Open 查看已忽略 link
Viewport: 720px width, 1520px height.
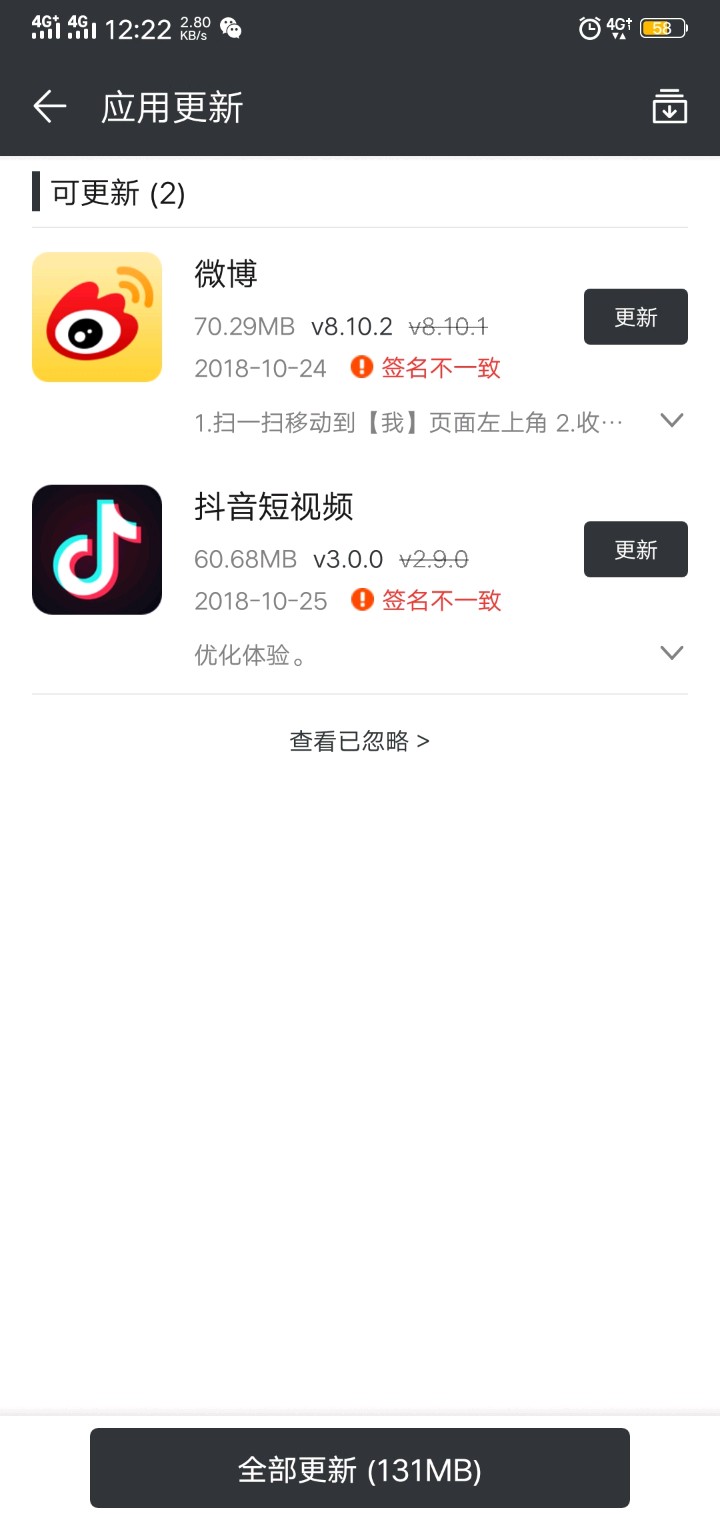click(x=360, y=741)
